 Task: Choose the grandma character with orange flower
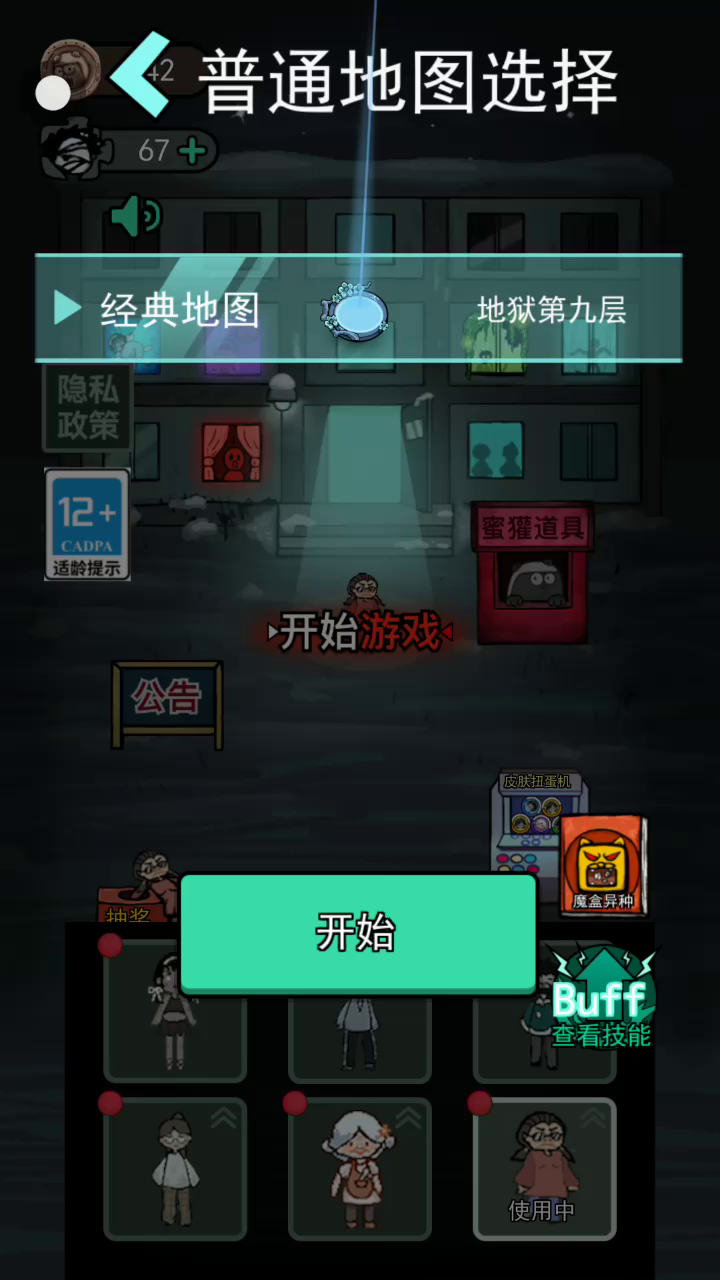[x=359, y=1169]
